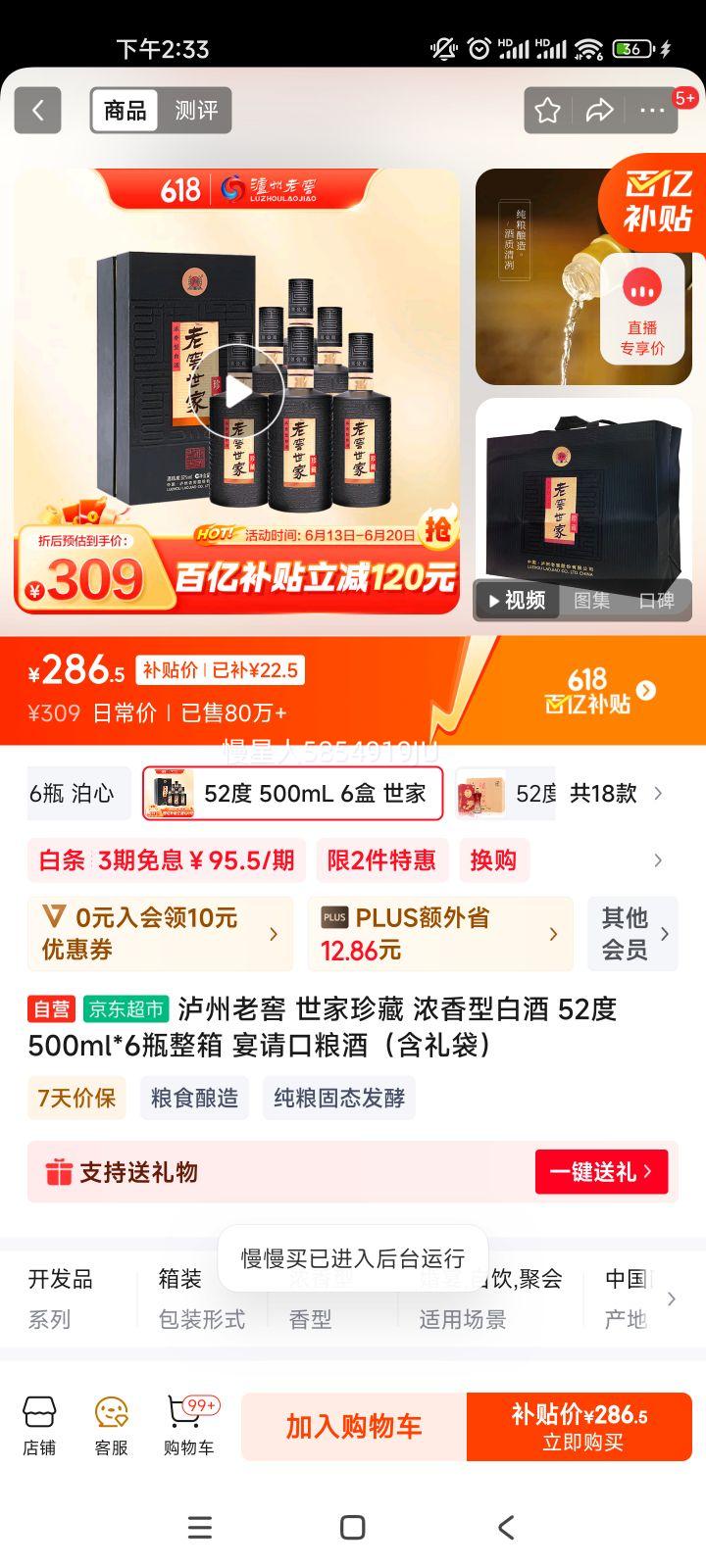Open the share icon near the top right

601,111
